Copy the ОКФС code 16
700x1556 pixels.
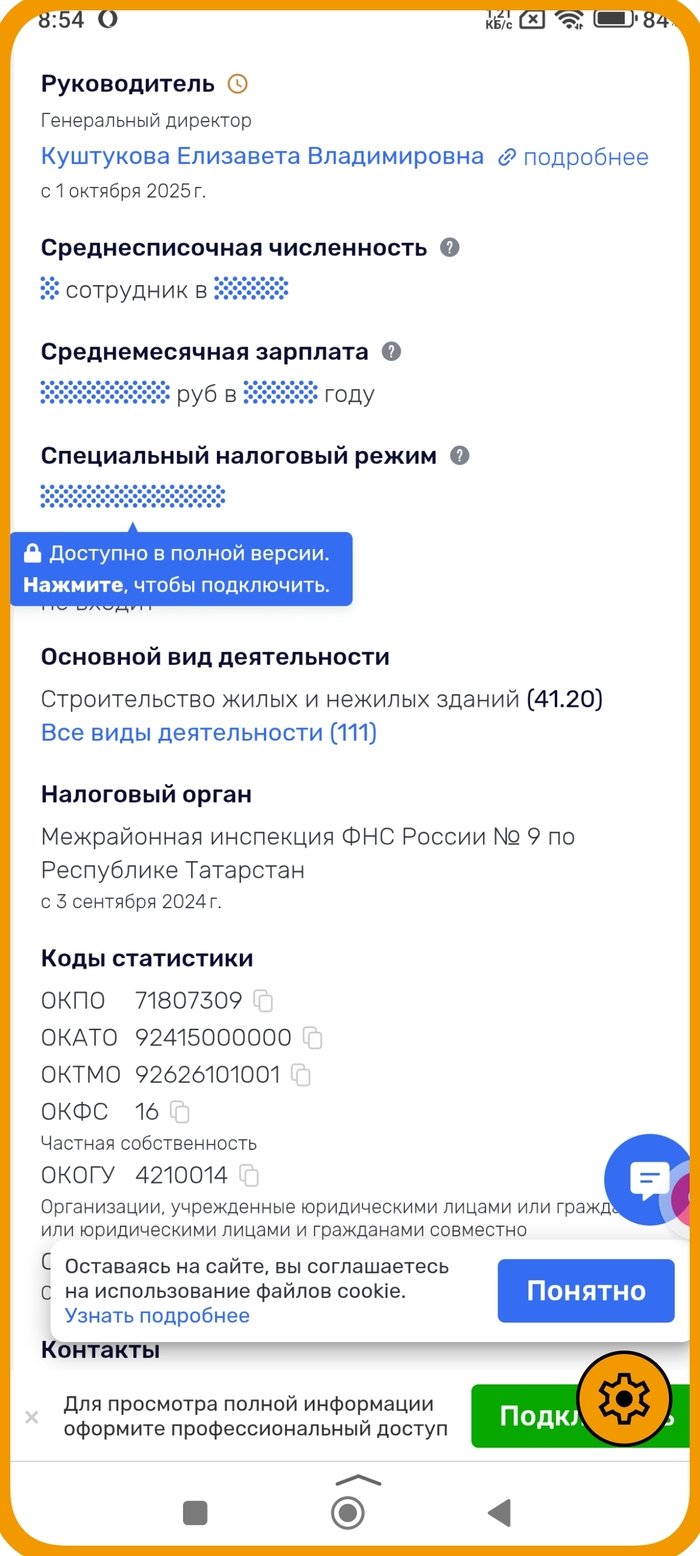(x=180, y=1111)
